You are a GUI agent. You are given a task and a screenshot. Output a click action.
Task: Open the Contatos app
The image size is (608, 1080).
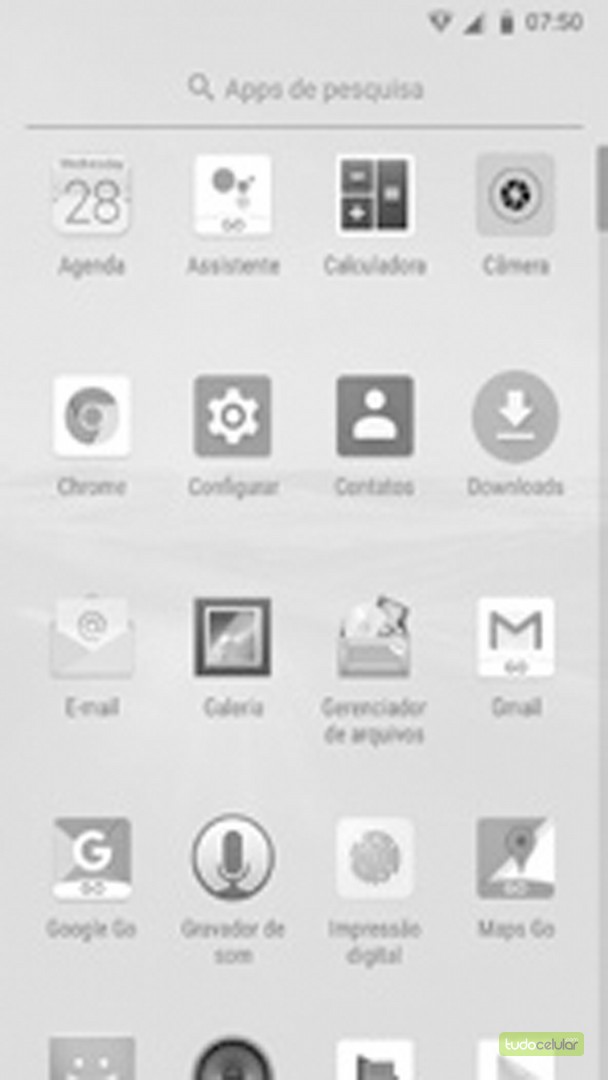pos(374,416)
